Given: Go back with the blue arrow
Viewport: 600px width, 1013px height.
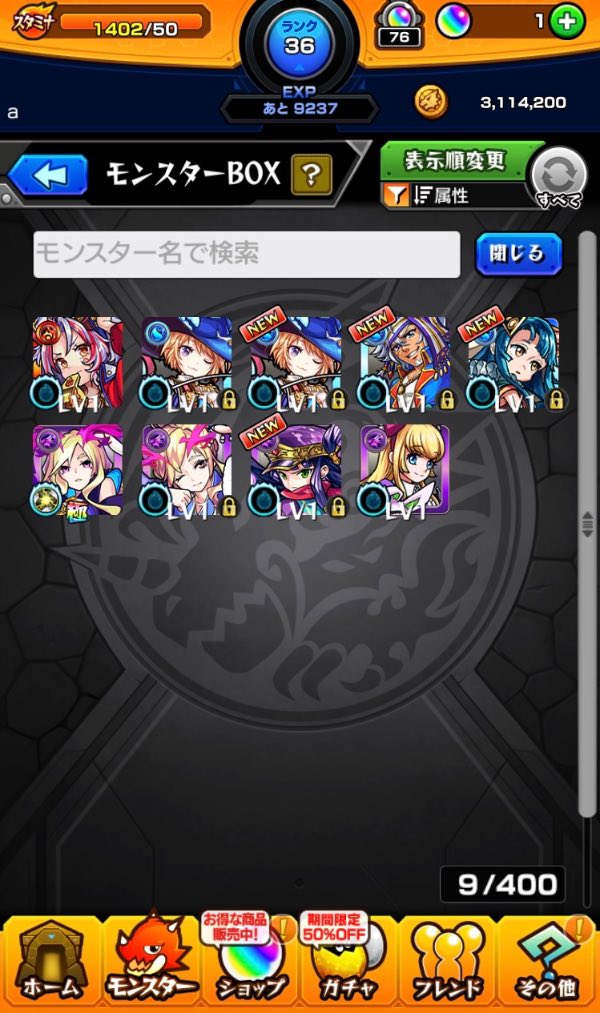Looking at the screenshot, I should [47, 176].
